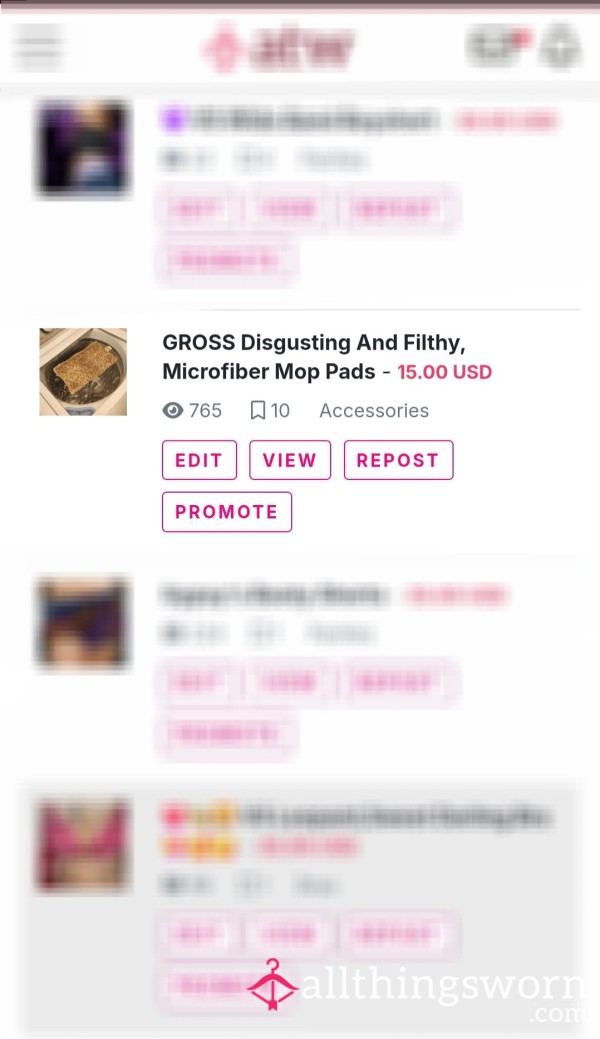Viewport: 600px width, 1039px height.
Task: Promote the Microfiber Mop Pads listing
Action: pyautogui.click(x=227, y=512)
